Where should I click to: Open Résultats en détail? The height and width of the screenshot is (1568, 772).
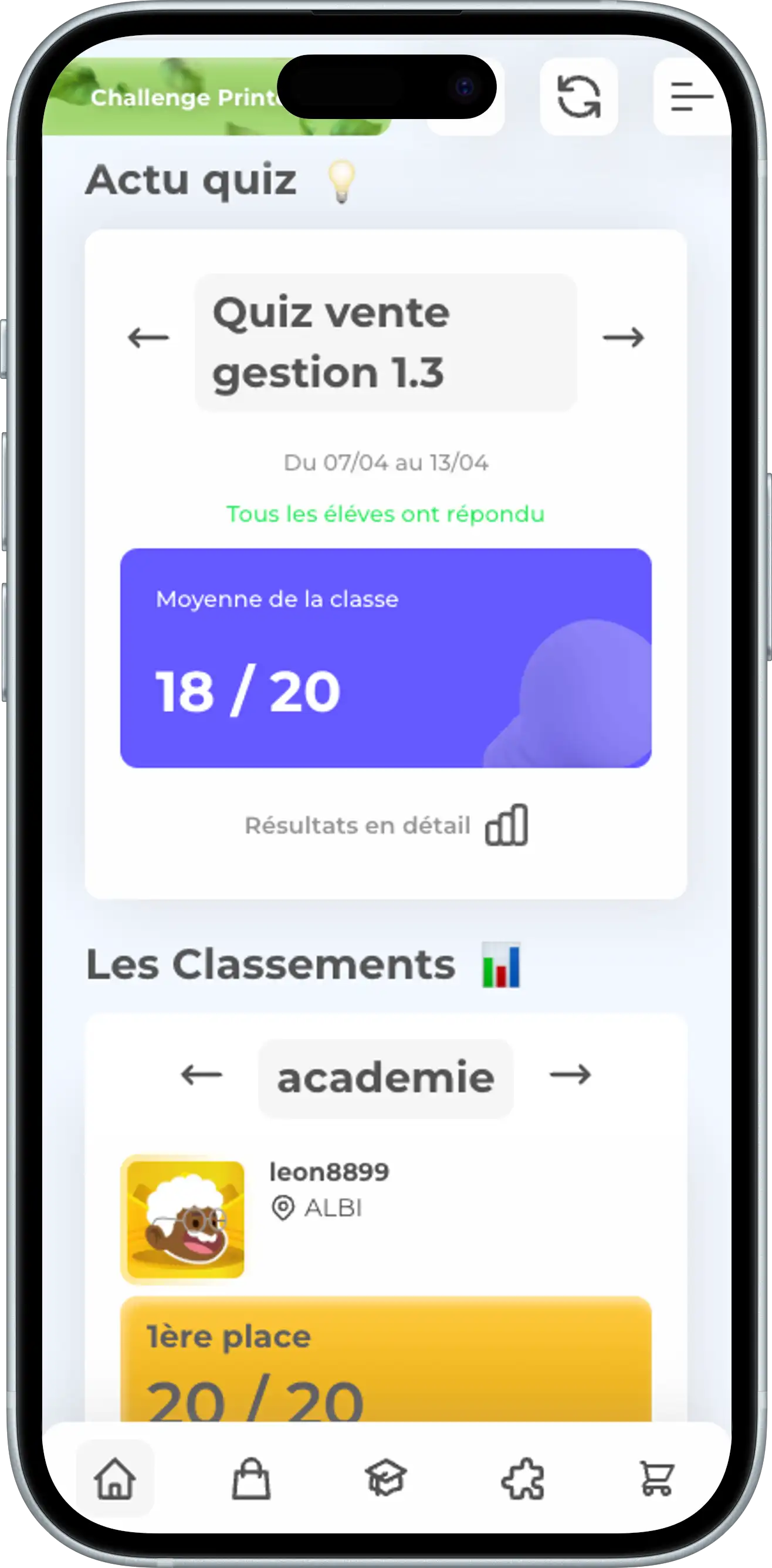pyautogui.click(x=385, y=826)
